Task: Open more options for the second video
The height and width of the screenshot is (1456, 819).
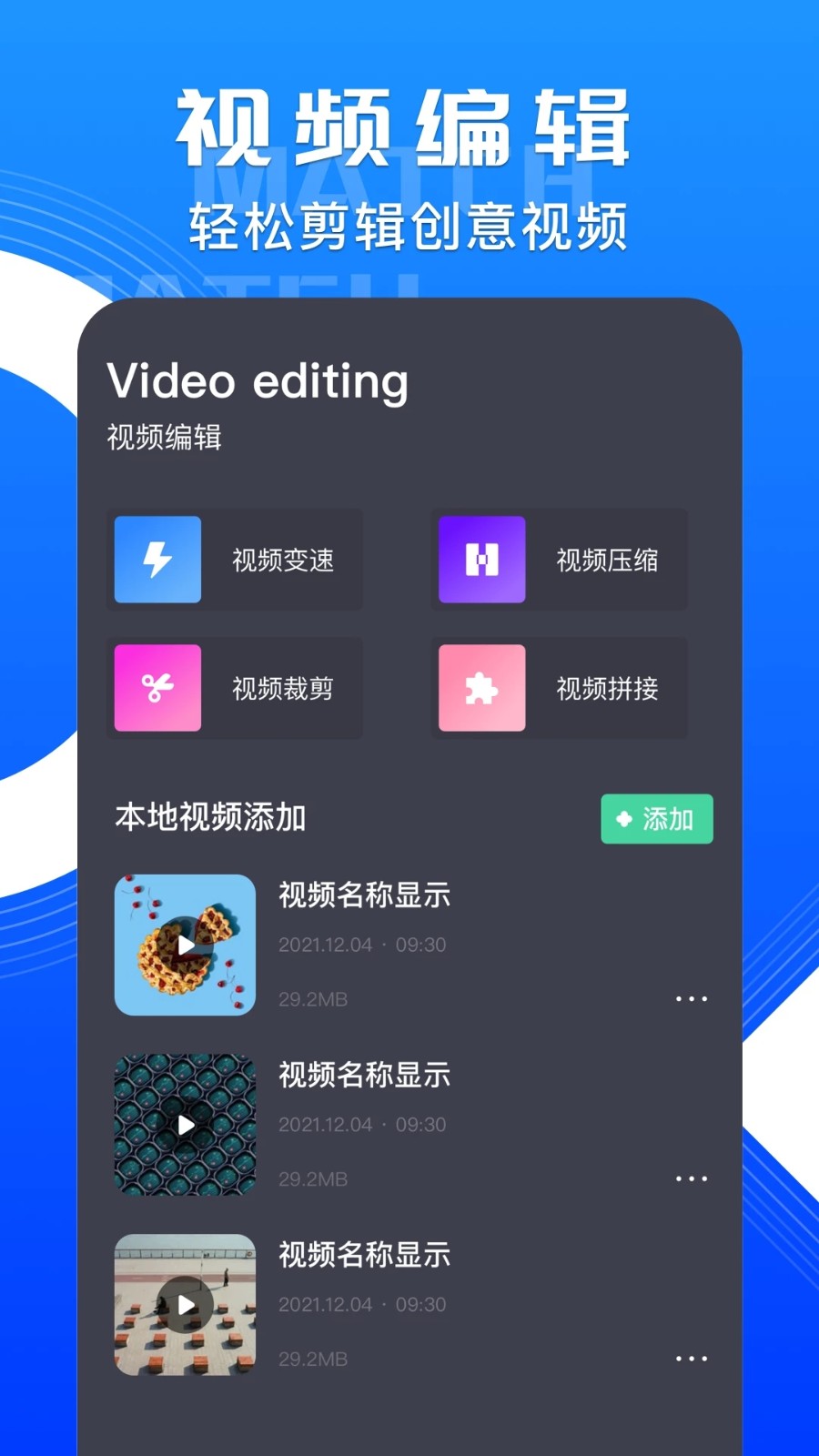Action: tap(693, 1178)
